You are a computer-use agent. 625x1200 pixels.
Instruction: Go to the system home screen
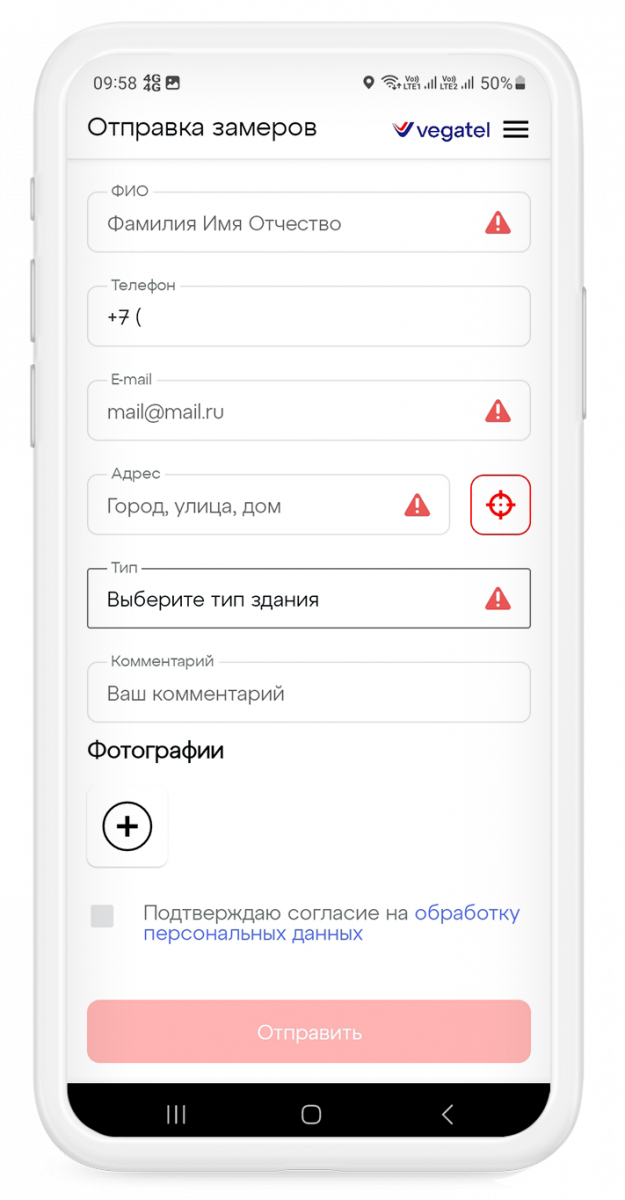(311, 1114)
